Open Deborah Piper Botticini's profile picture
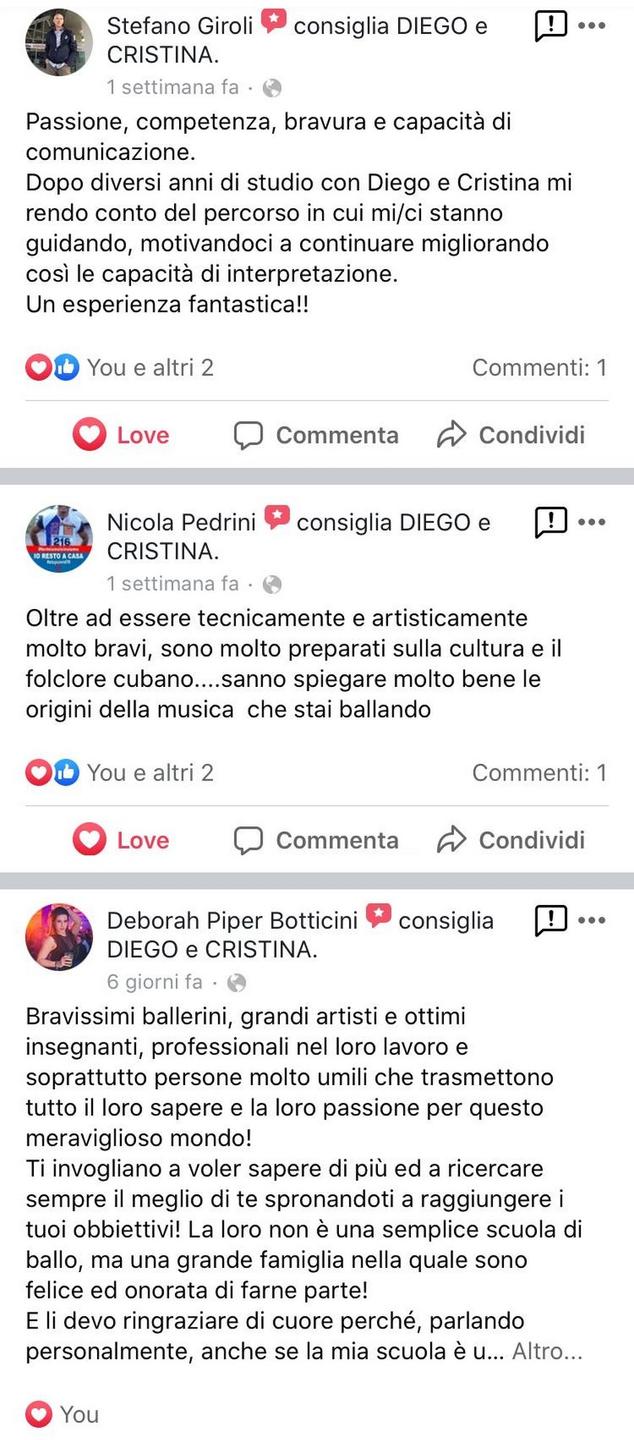Viewport: 634px width, 1440px height. click(x=59, y=937)
